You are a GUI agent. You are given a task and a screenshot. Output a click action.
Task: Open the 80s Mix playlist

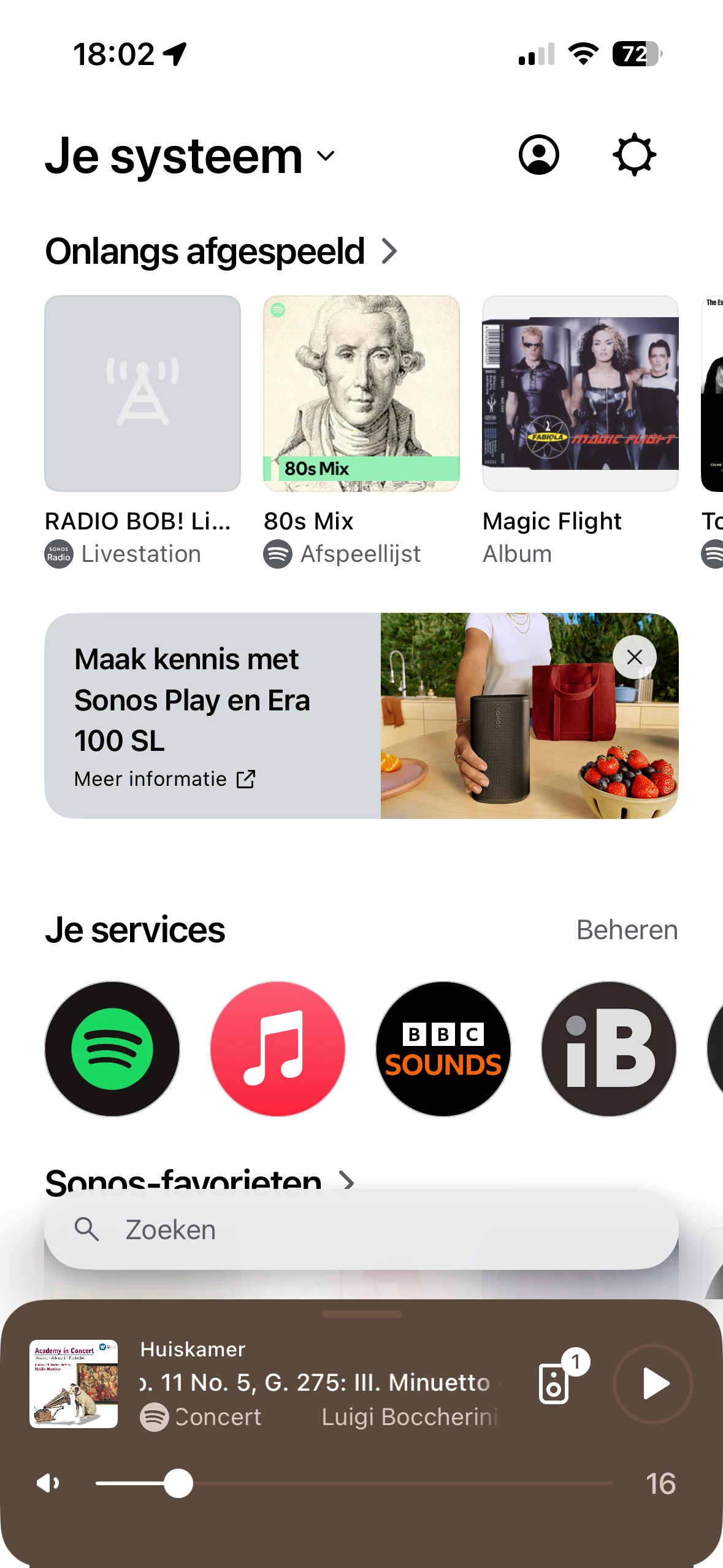[361, 394]
